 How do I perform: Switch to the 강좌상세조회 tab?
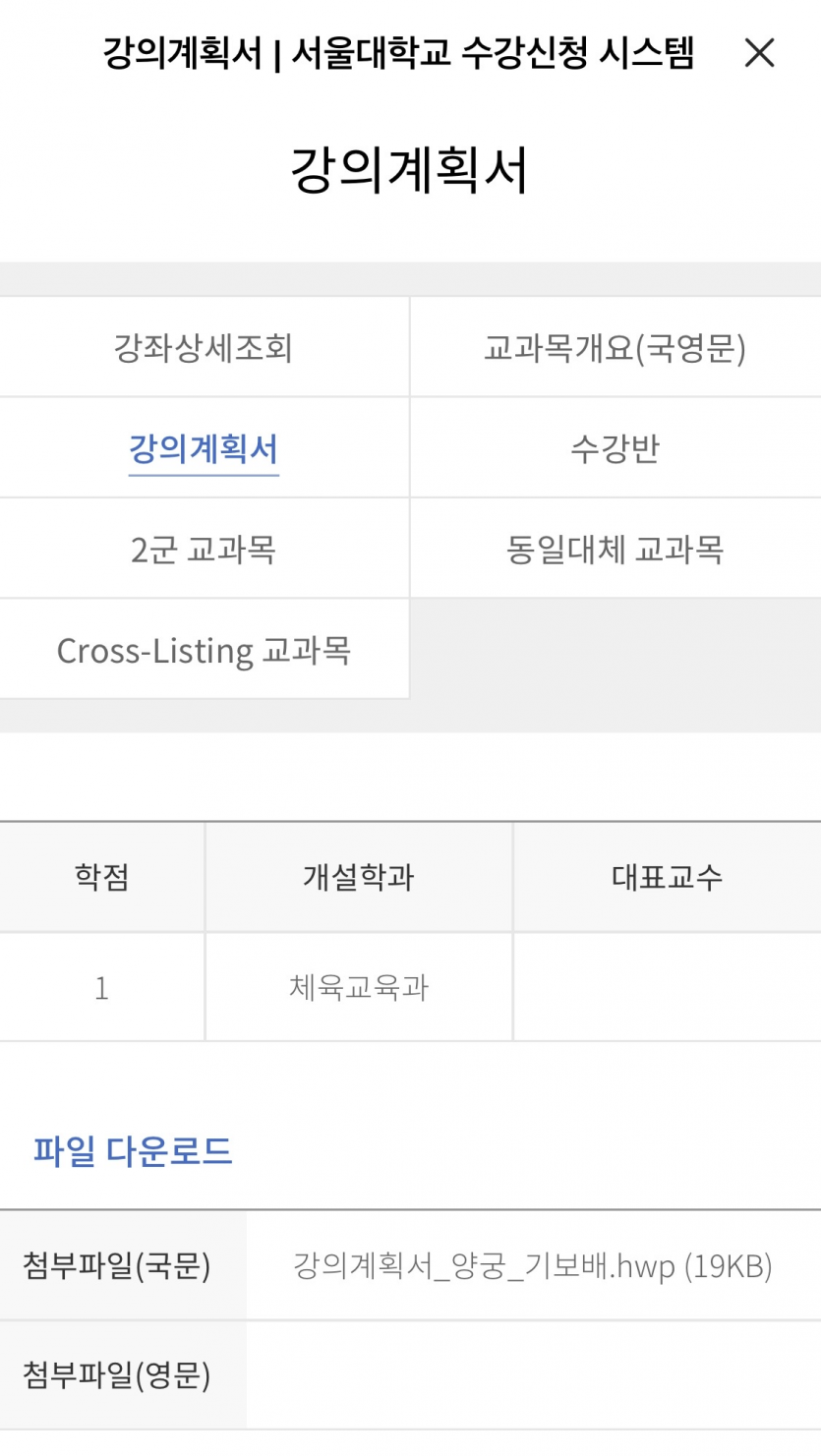click(x=204, y=348)
